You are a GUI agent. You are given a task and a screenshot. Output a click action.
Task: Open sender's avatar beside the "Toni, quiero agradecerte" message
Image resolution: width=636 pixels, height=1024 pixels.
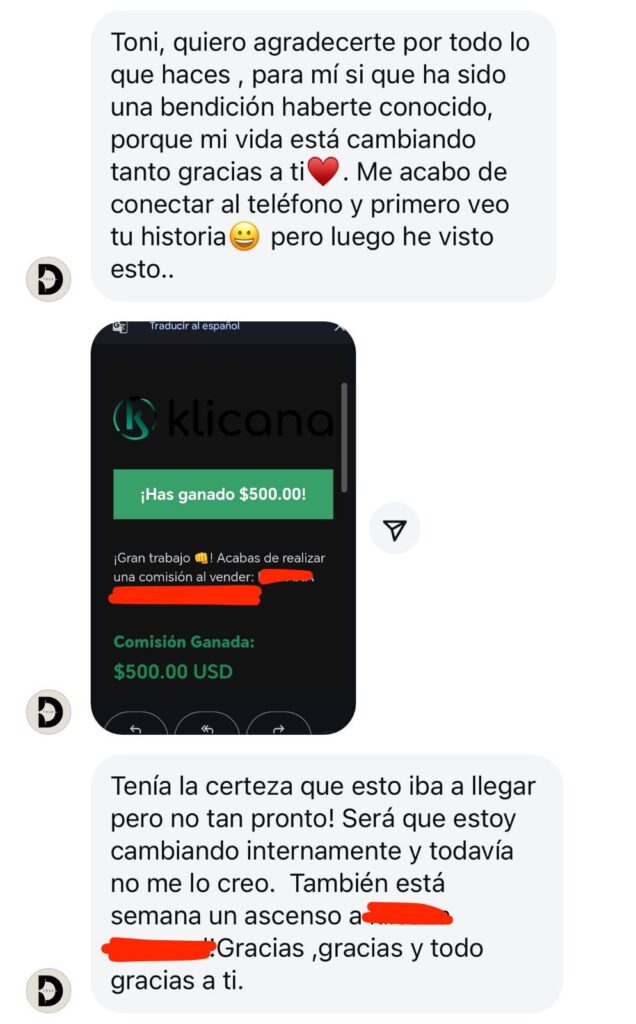[48, 279]
